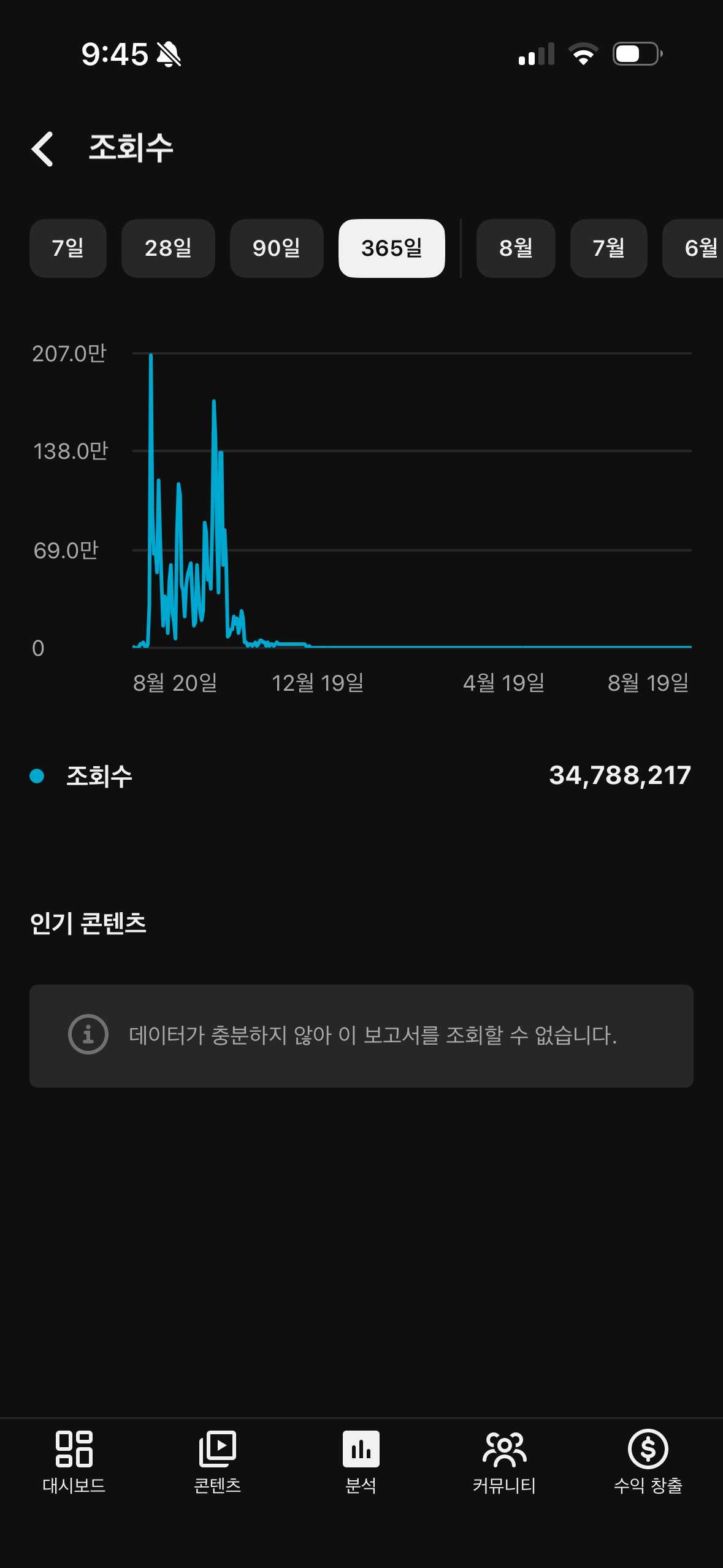Open the 분석 tab
Screen dimensions: 723x1568
tap(361, 1462)
